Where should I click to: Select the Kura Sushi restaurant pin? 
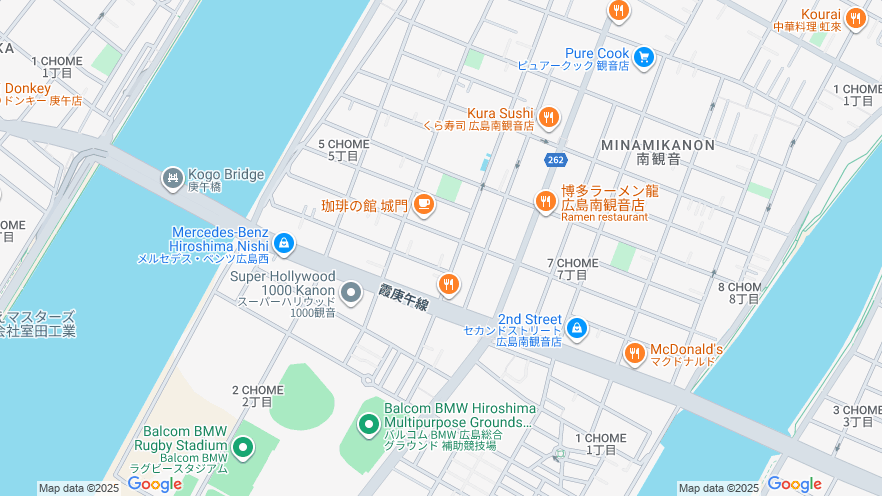pyautogui.click(x=548, y=119)
